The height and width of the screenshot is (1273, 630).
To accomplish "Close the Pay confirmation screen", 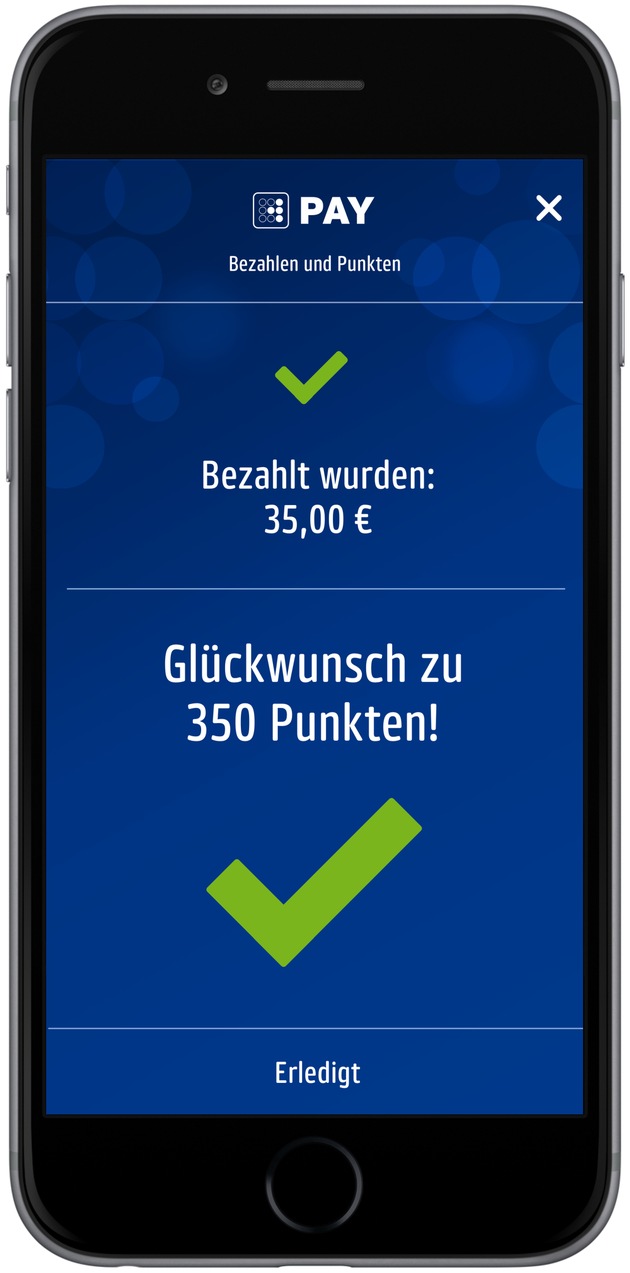I will [x=548, y=208].
